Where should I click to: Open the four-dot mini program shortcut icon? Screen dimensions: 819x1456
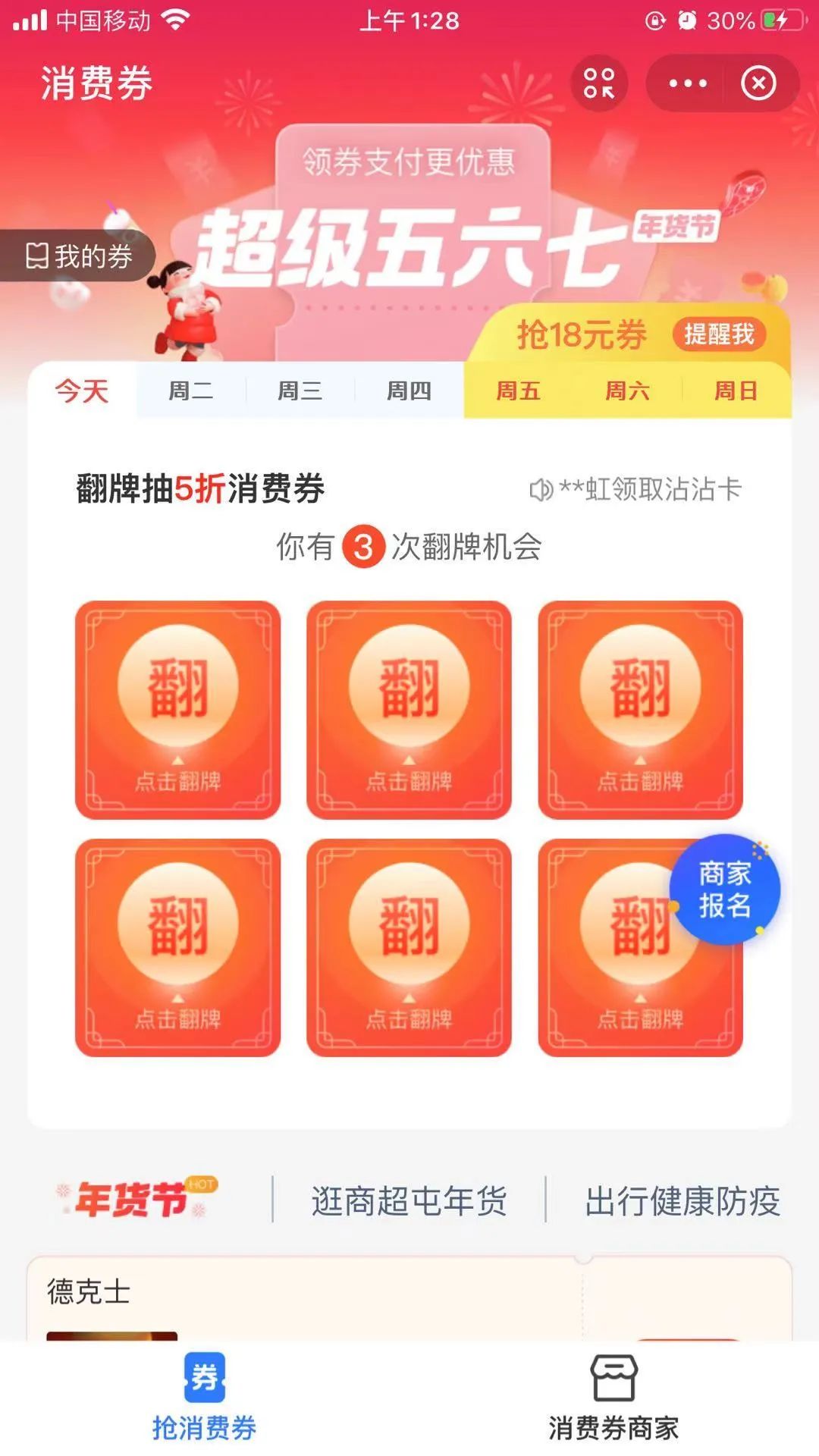(x=599, y=83)
